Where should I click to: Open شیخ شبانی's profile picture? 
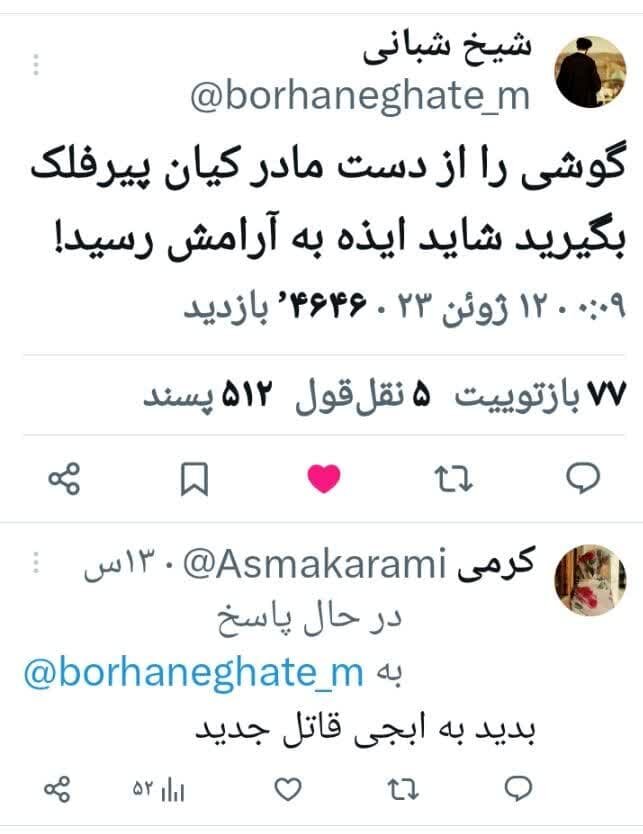590,71
